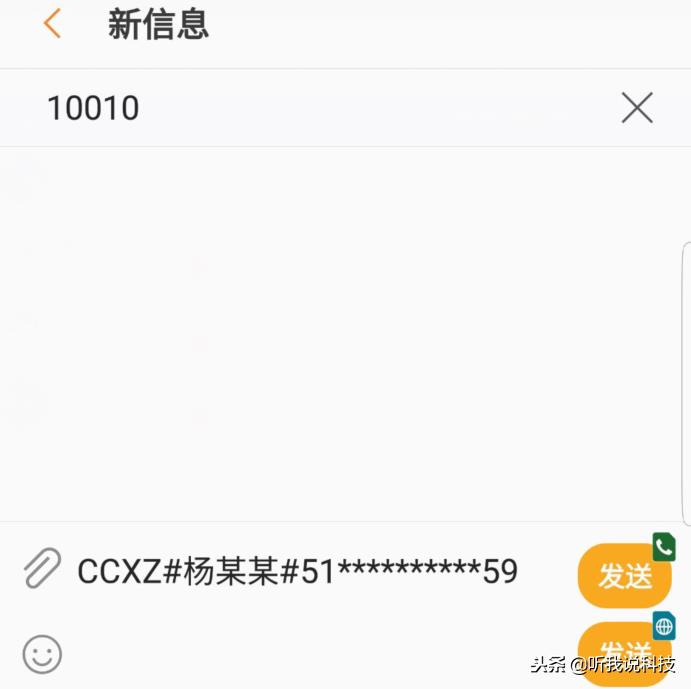The height and width of the screenshot is (689, 691).
Task: Send the message using the globe SIM 发送 button
Action: pyautogui.click(x=624, y=652)
